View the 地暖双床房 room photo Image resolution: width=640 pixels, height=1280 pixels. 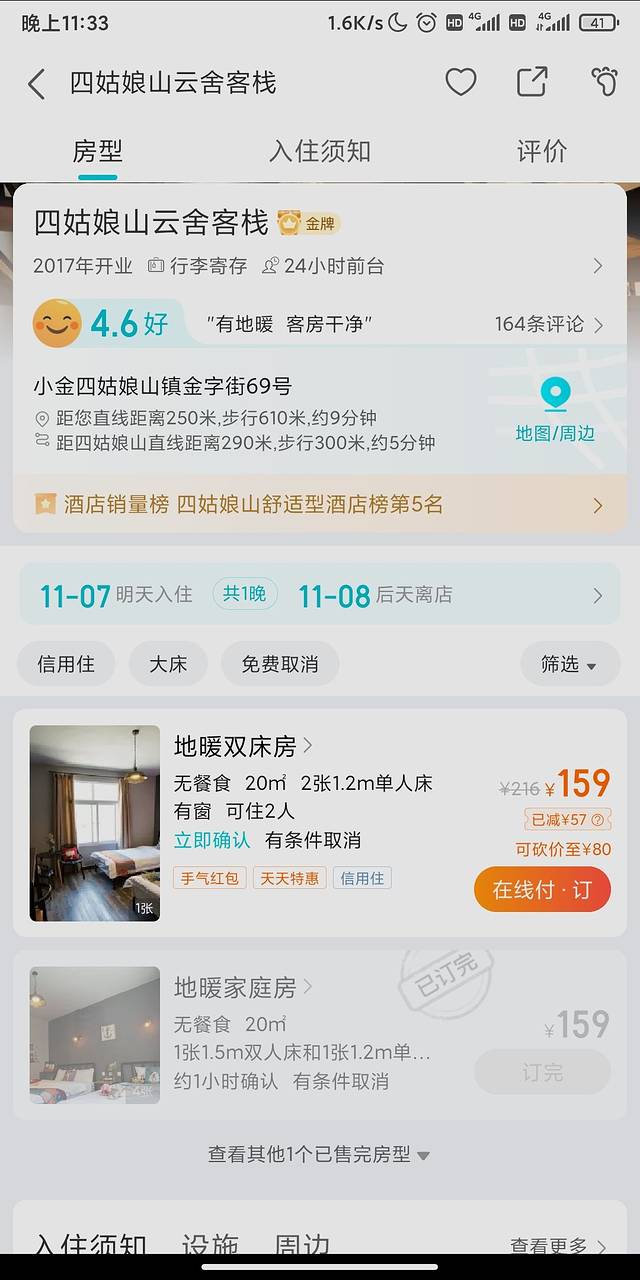coord(95,822)
